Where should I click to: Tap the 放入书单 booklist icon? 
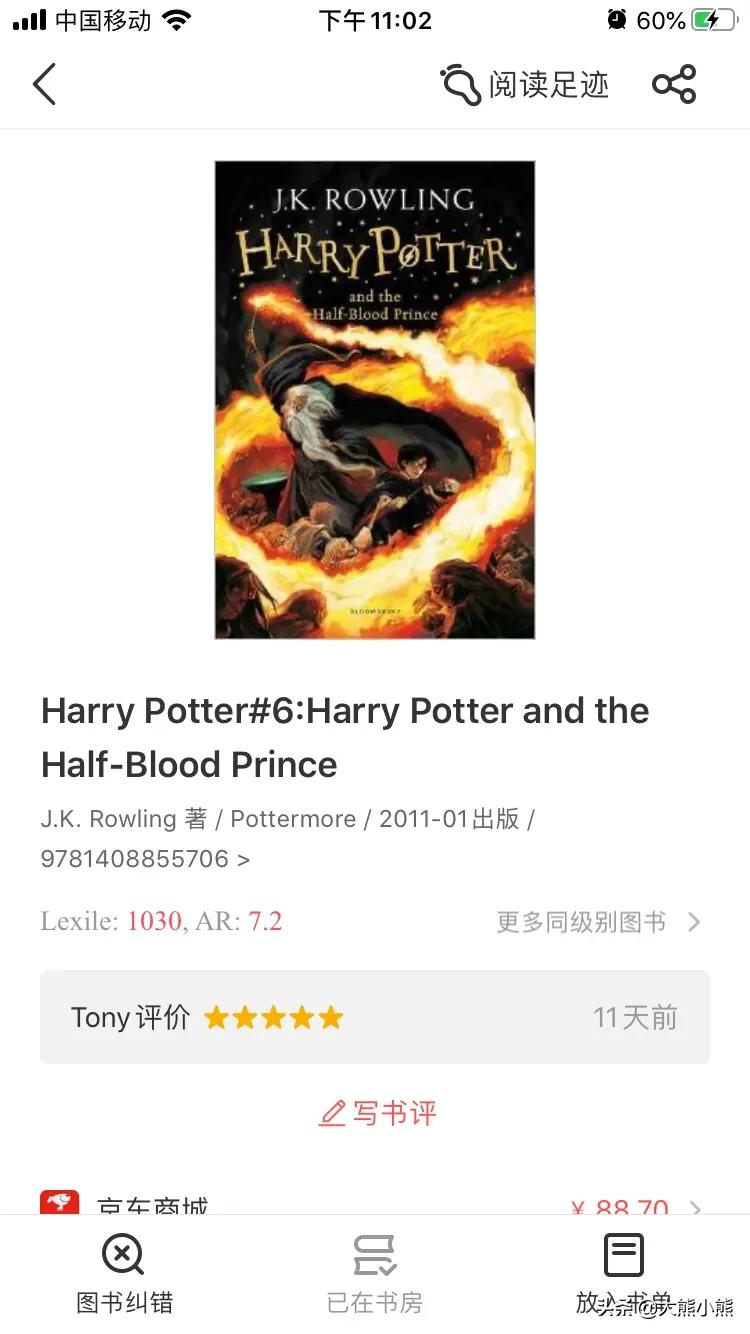click(622, 1254)
